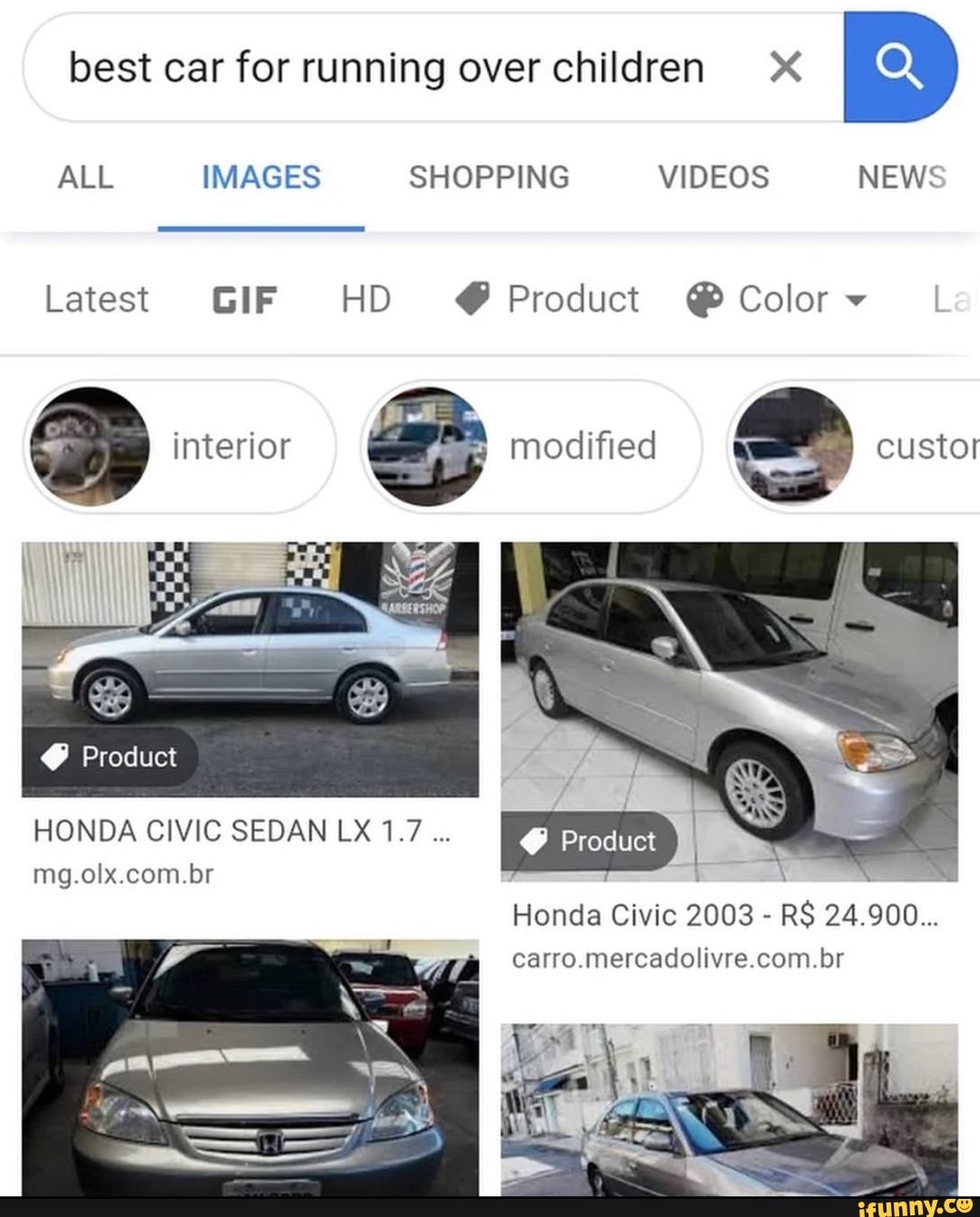Viewport: 980px width, 1217px height.
Task: Clear the search query with the X
Action: pos(785,67)
